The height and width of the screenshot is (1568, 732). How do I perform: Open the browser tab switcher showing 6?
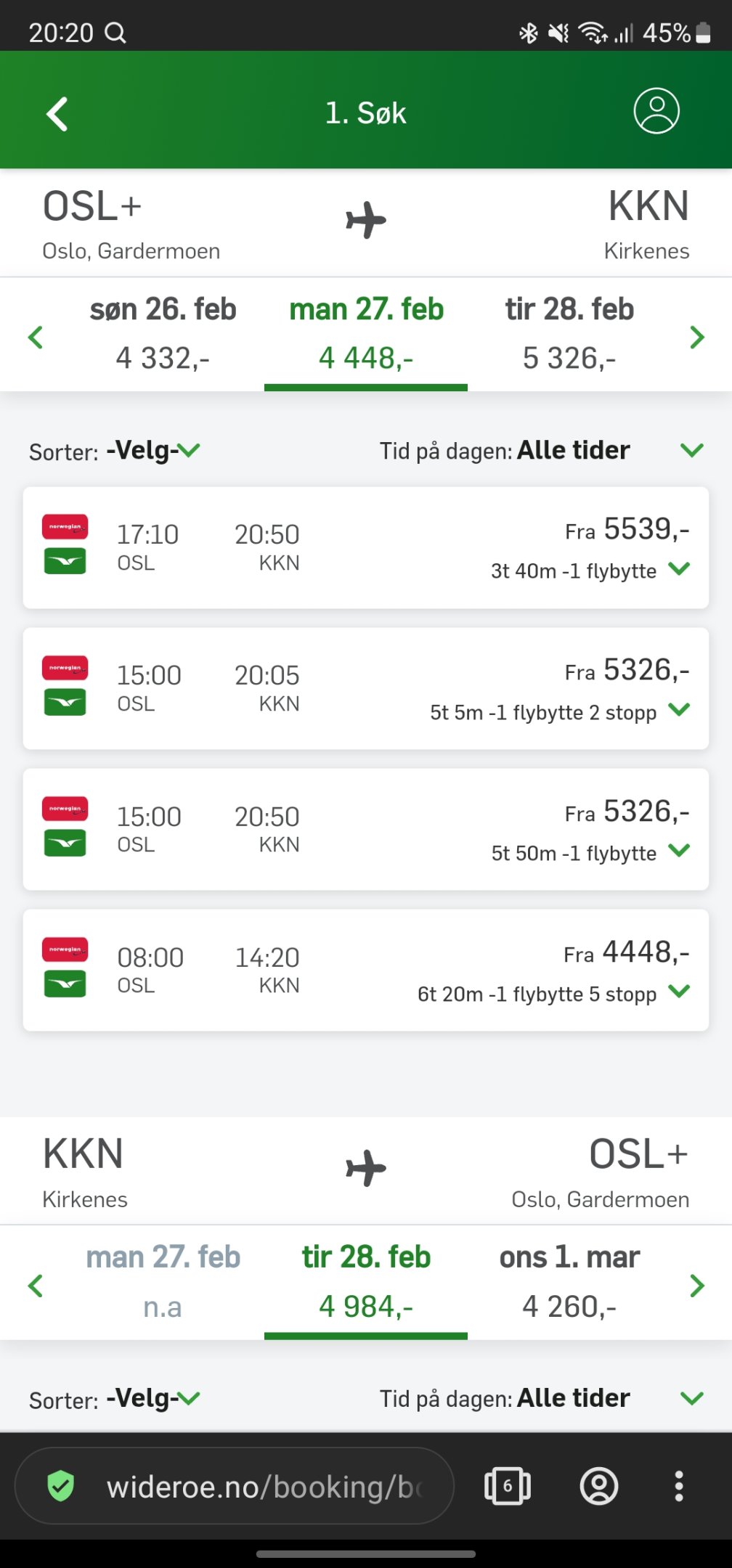coord(507,1486)
